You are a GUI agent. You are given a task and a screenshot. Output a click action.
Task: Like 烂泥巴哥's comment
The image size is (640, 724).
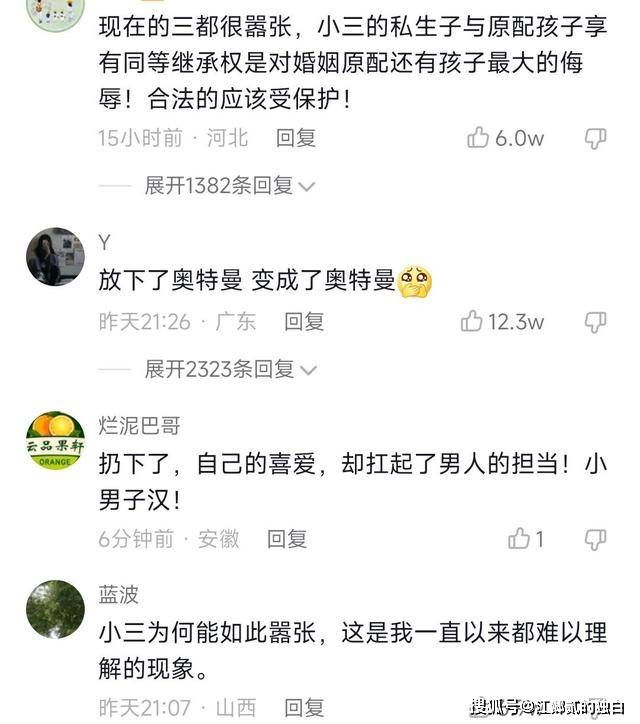tap(519, 539)
